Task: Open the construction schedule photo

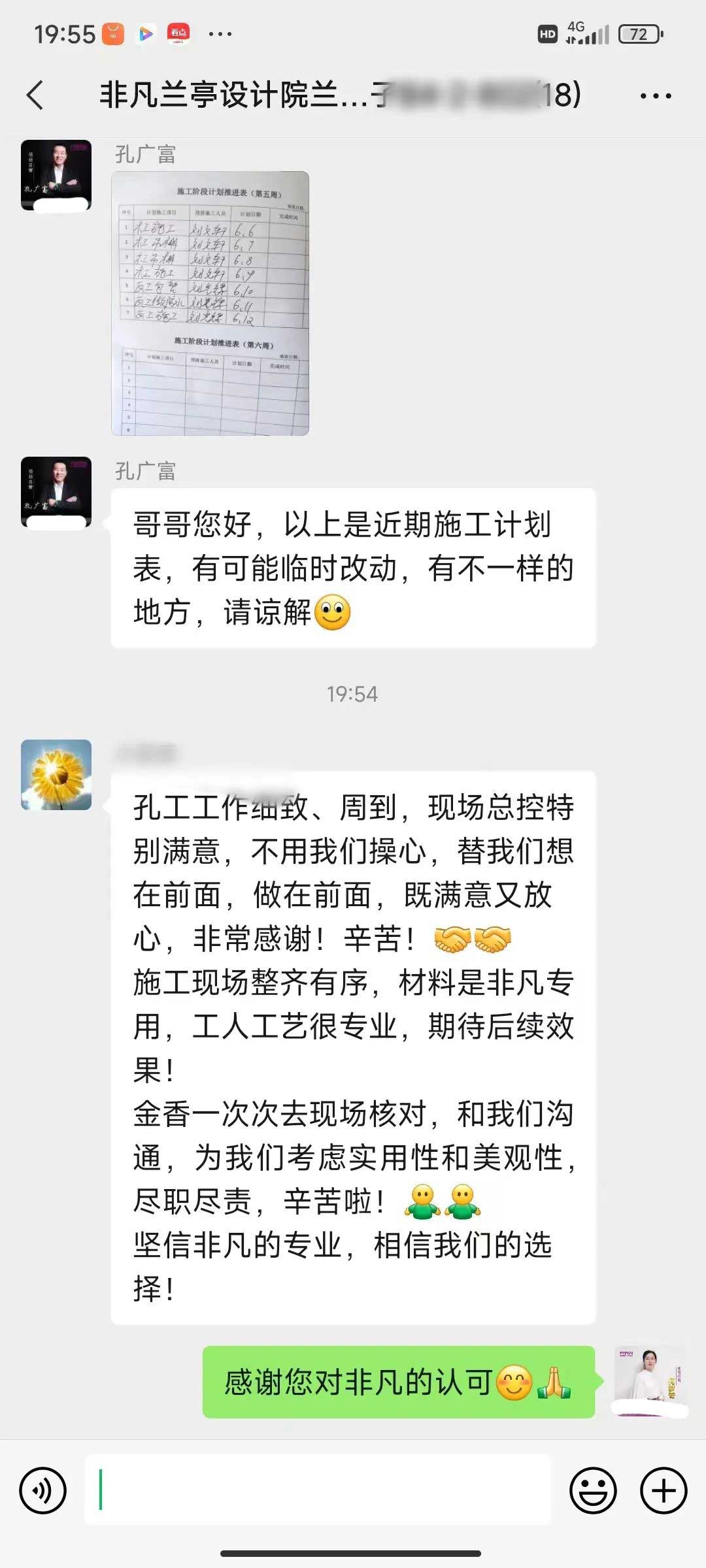Action: tap(210, 303)
